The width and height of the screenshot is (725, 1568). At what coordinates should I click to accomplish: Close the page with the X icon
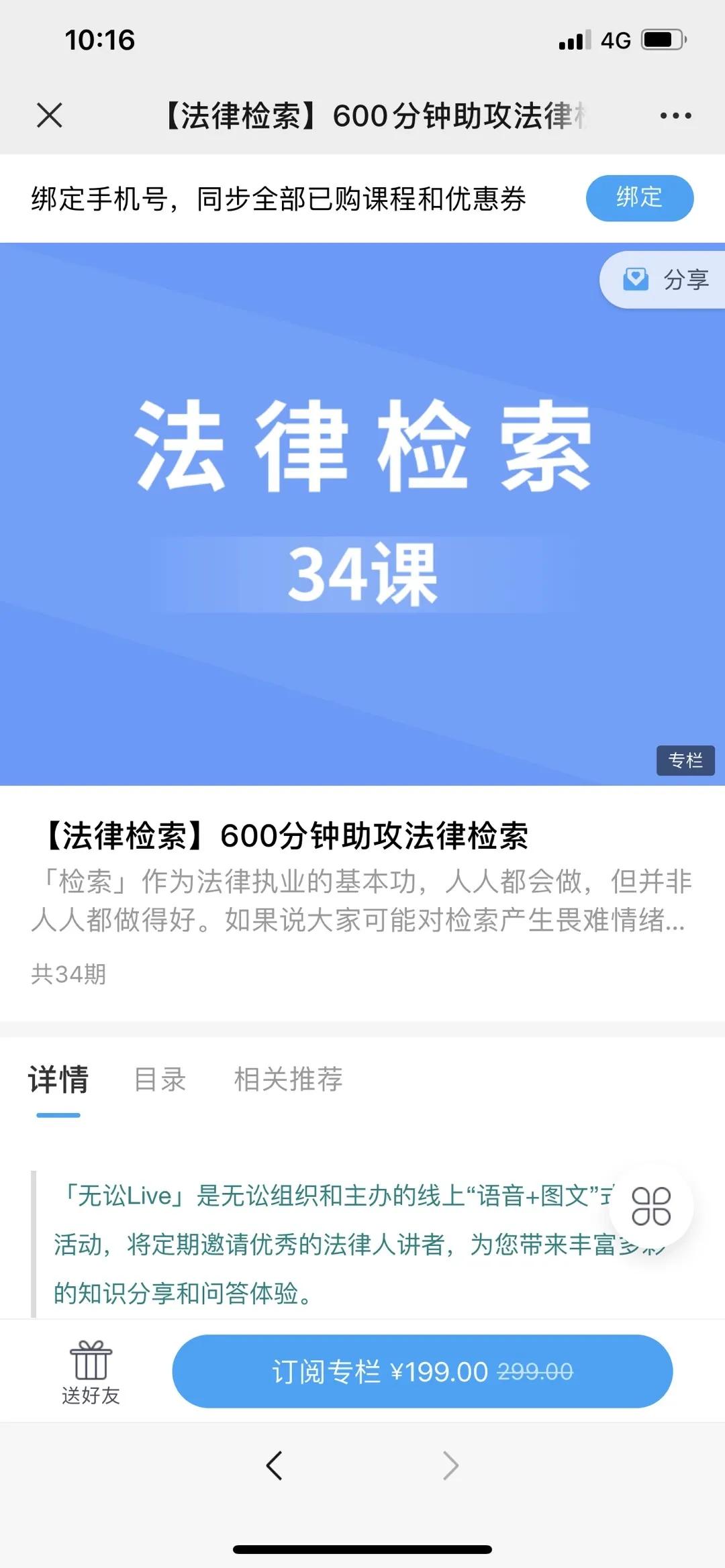(x=50, y=115)
